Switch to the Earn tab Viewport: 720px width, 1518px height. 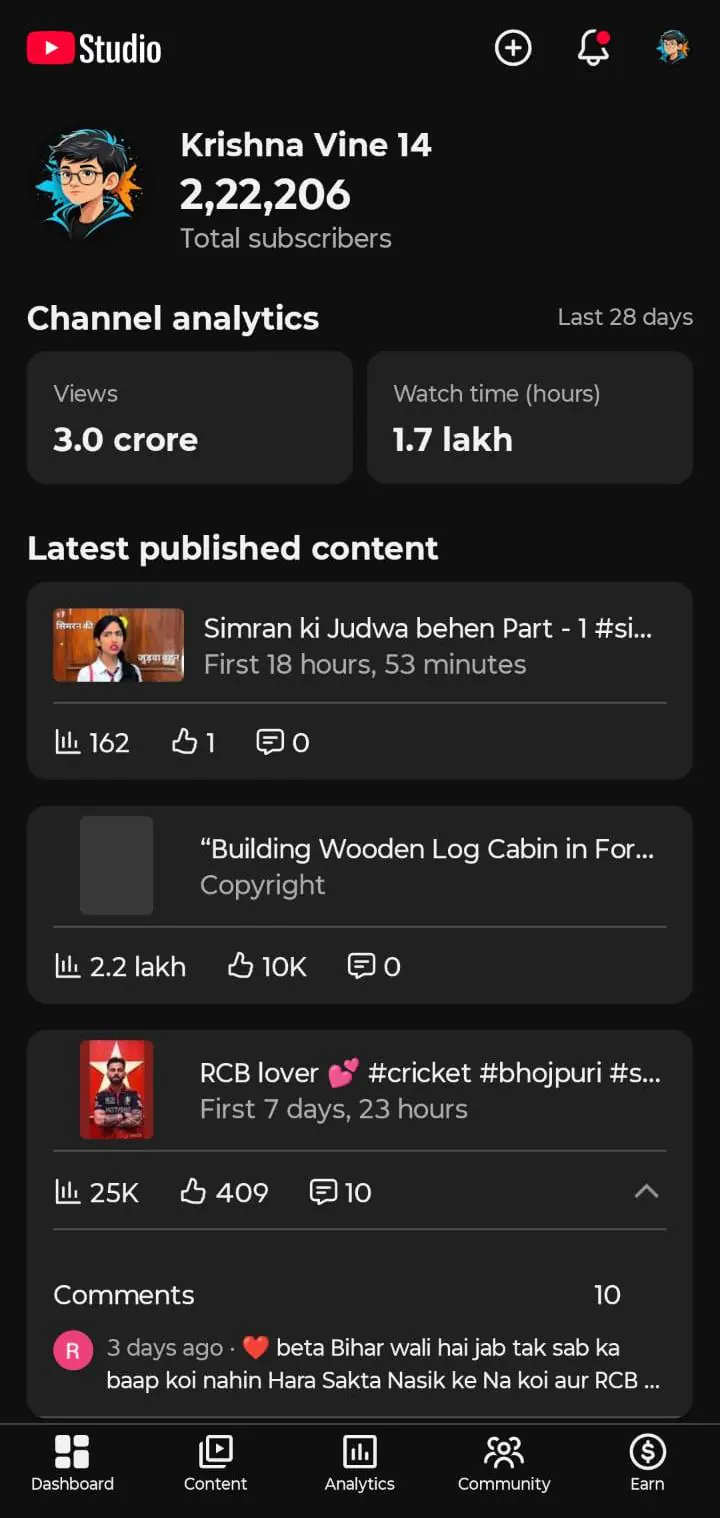647,1463
